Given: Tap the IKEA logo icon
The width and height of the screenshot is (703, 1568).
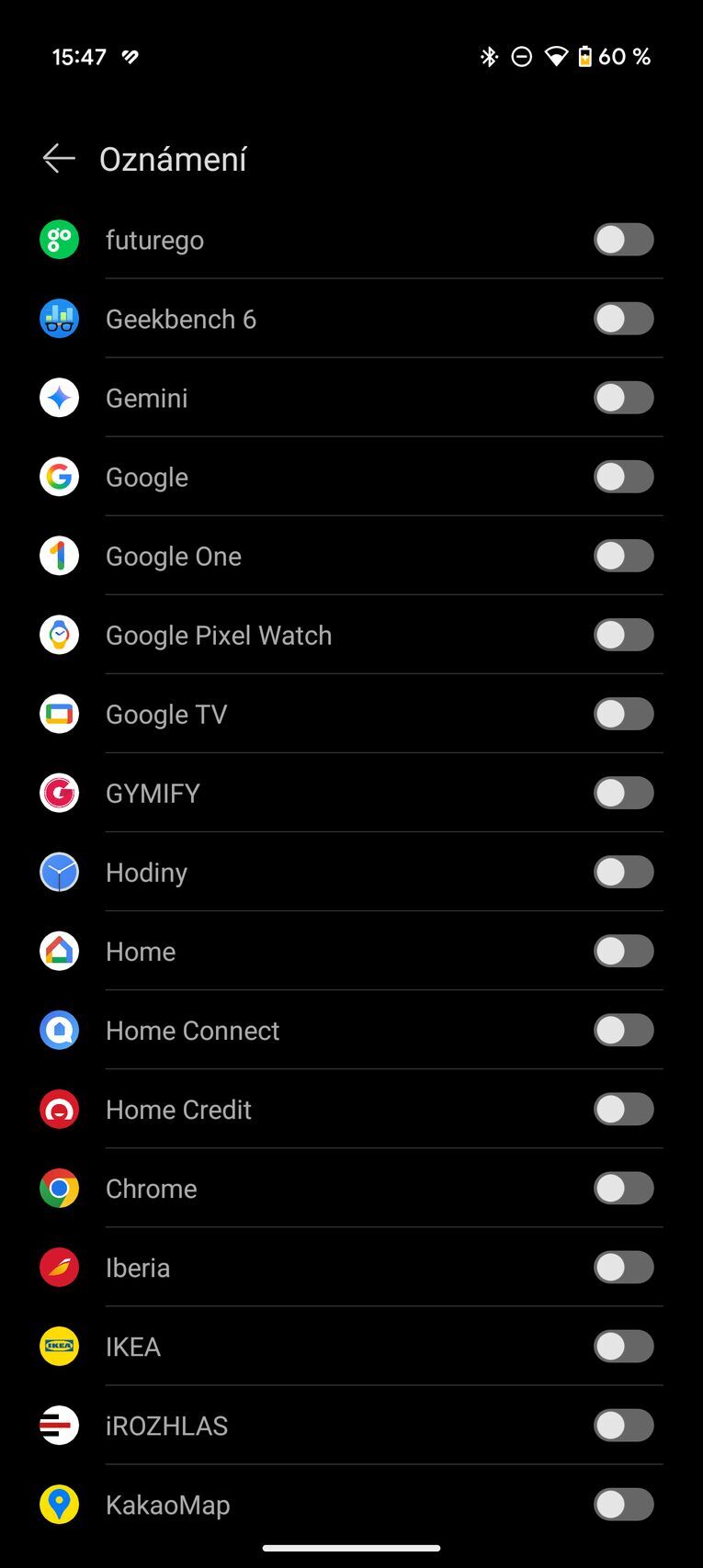Looking at the screenshot, I should (59, 1347).
